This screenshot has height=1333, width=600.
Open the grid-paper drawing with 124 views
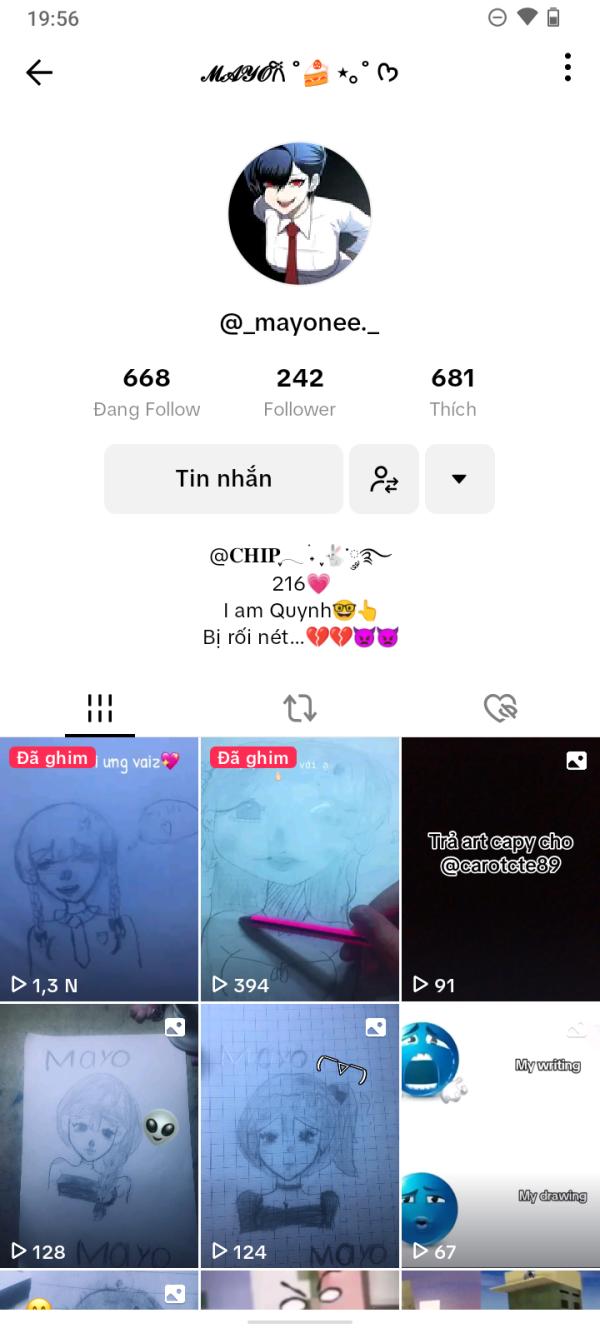pos(300,1136)
